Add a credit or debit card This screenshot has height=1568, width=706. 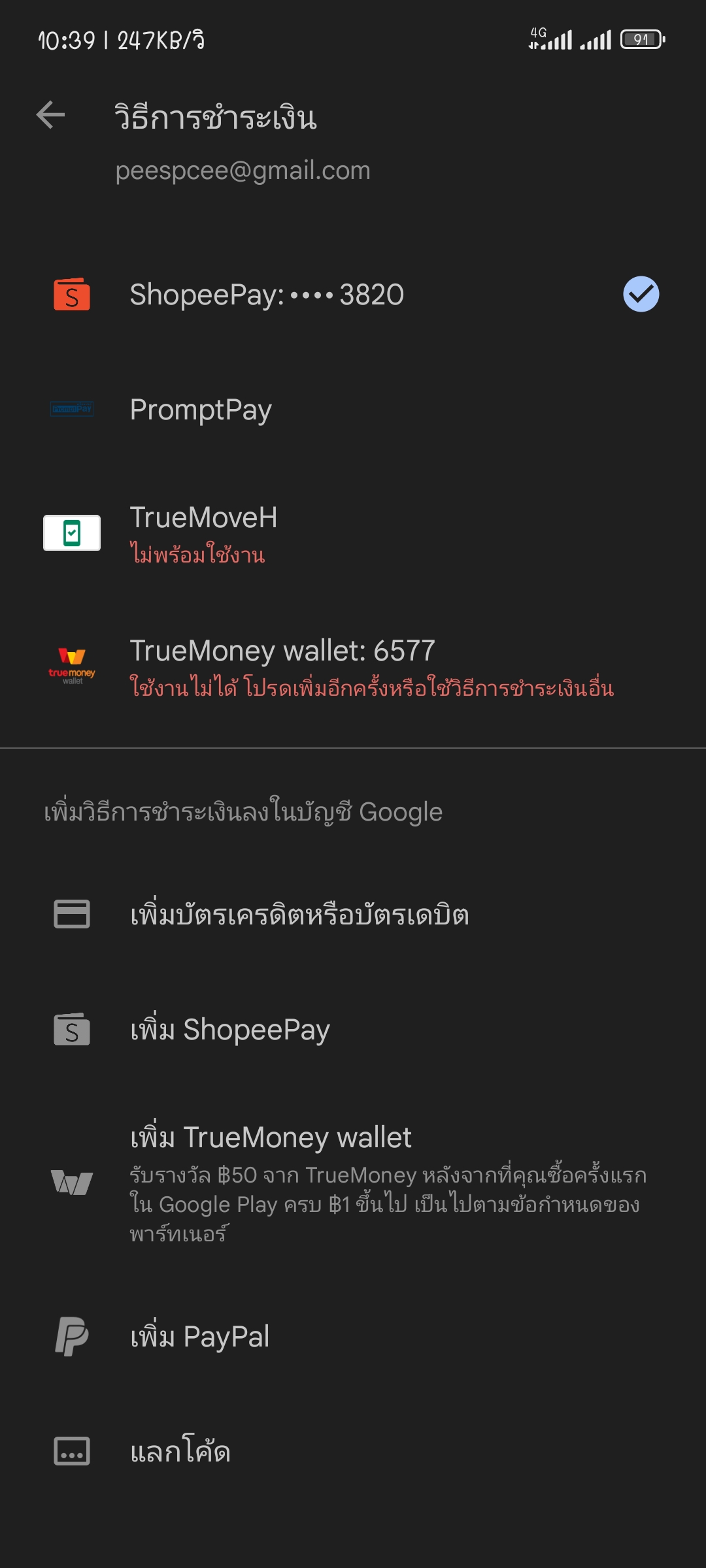tap(353, 914)
